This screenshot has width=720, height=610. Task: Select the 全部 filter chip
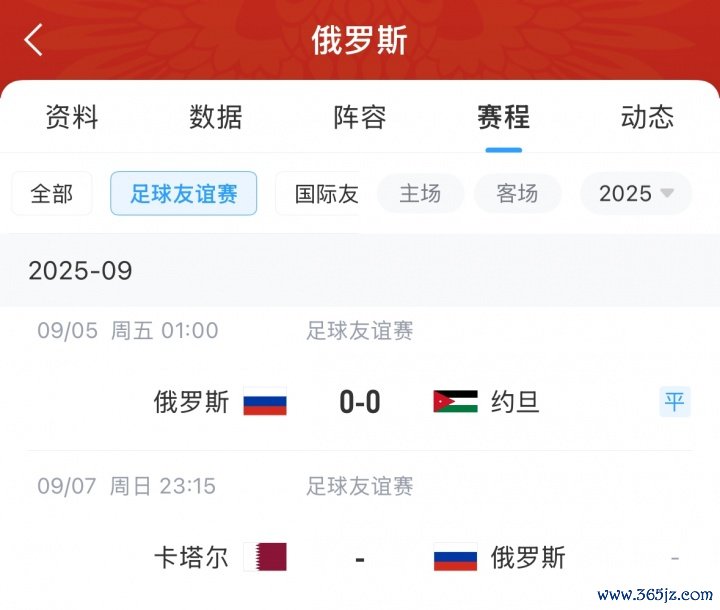point(52,194)
